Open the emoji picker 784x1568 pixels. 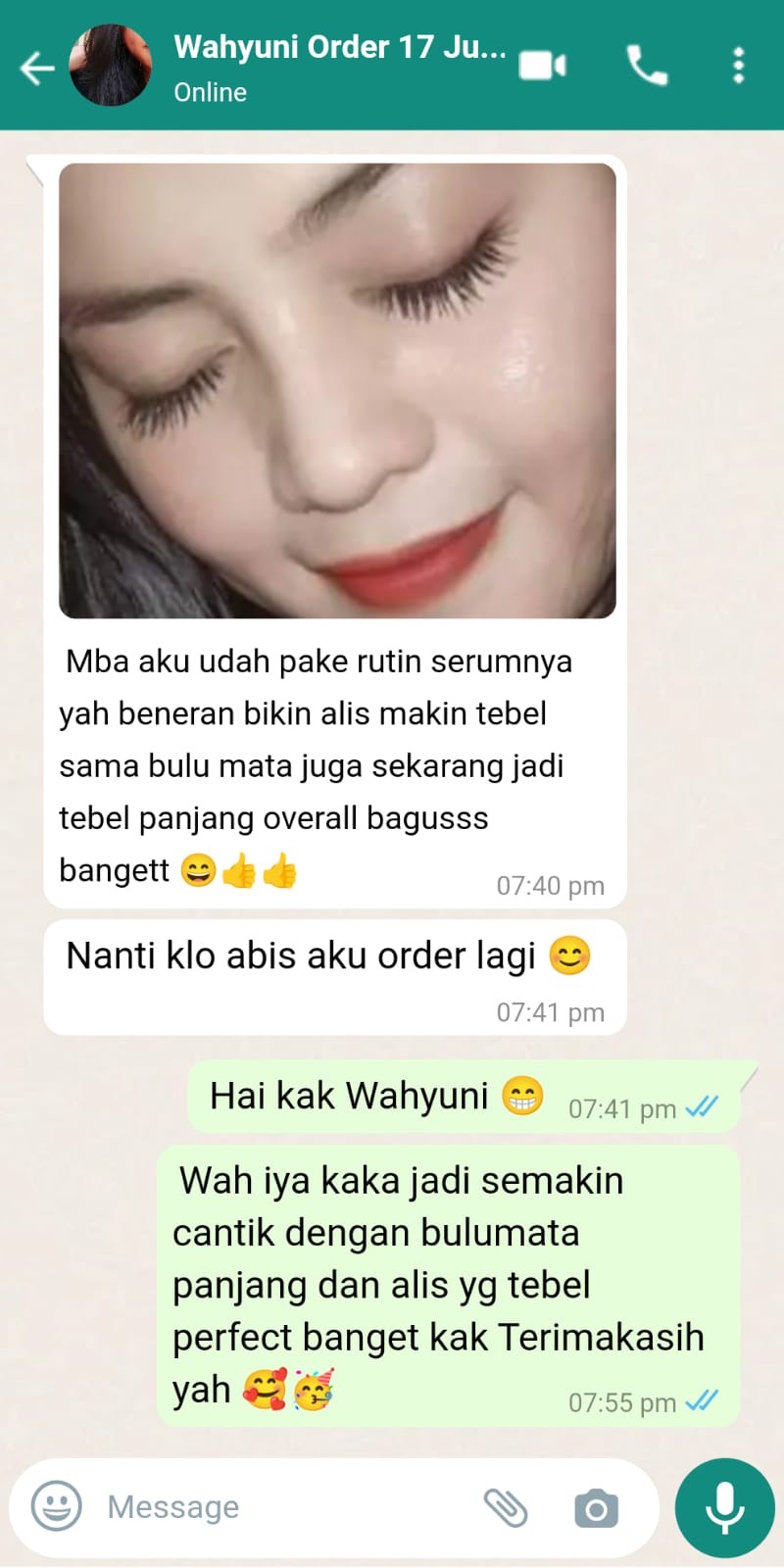(57, 1506)
